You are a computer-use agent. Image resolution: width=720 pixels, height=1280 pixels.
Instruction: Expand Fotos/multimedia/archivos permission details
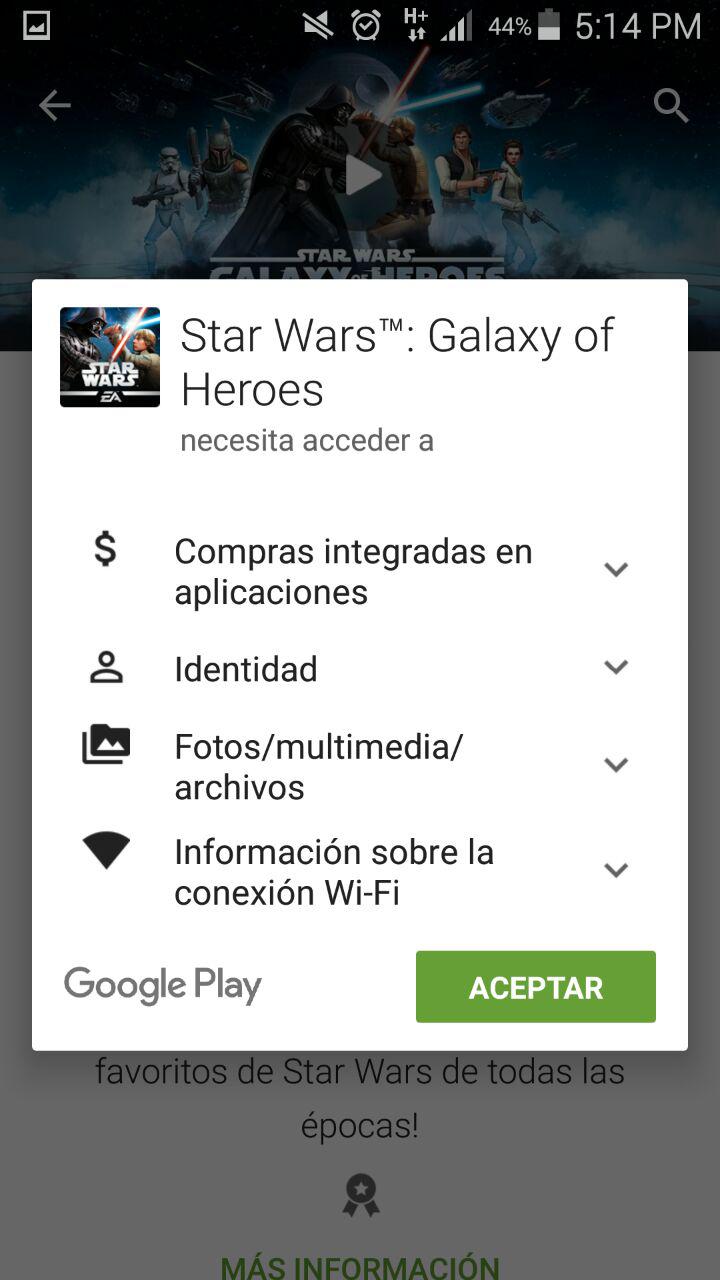616,765
